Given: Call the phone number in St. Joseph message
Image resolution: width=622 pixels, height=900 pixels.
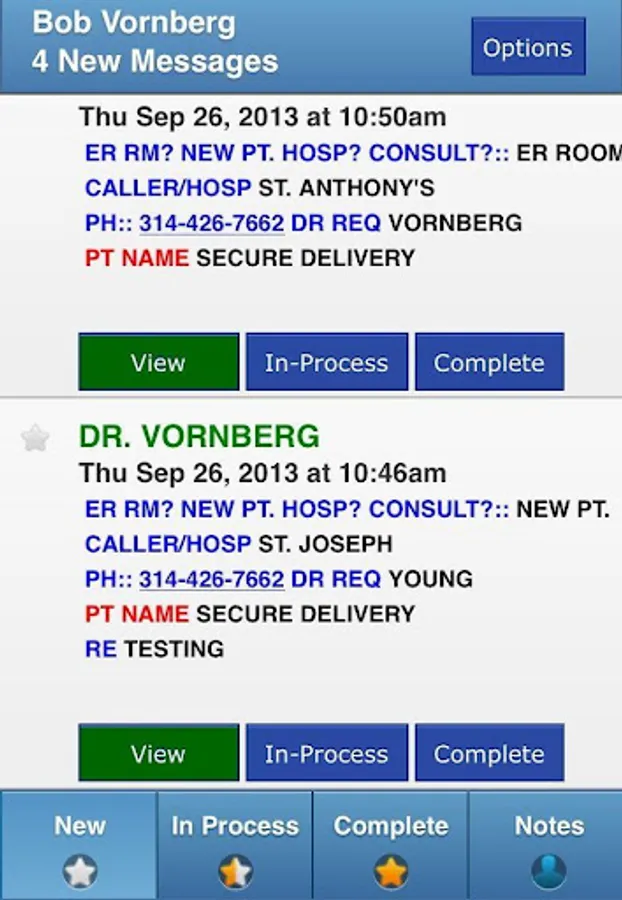Looking at the screenshot, I should point(211,579).
